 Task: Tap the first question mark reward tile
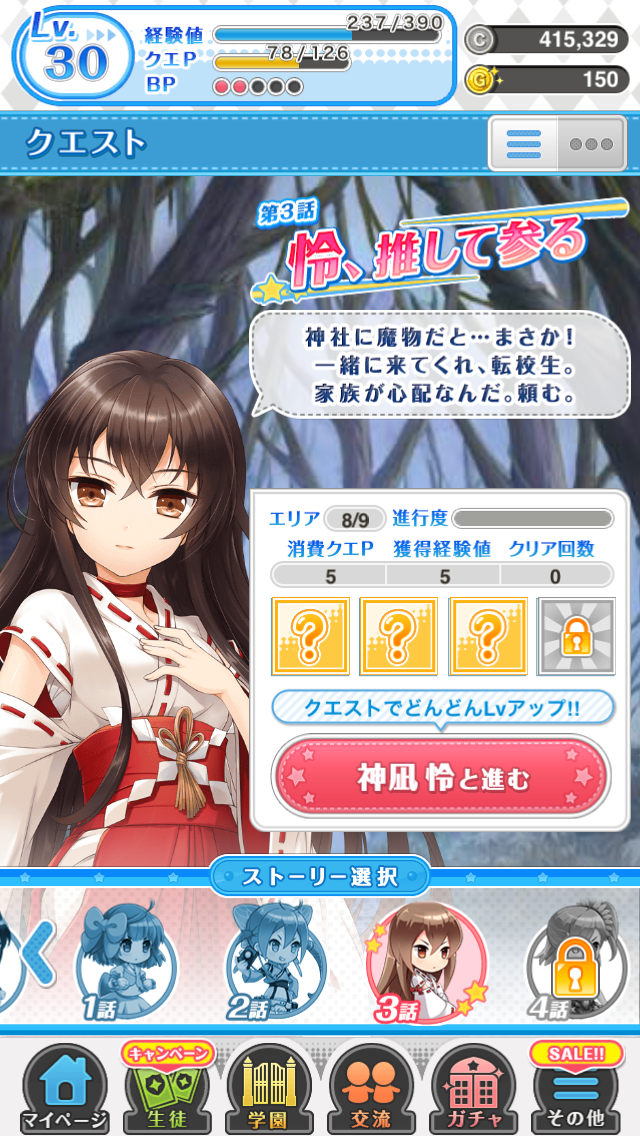click(310, 636)
